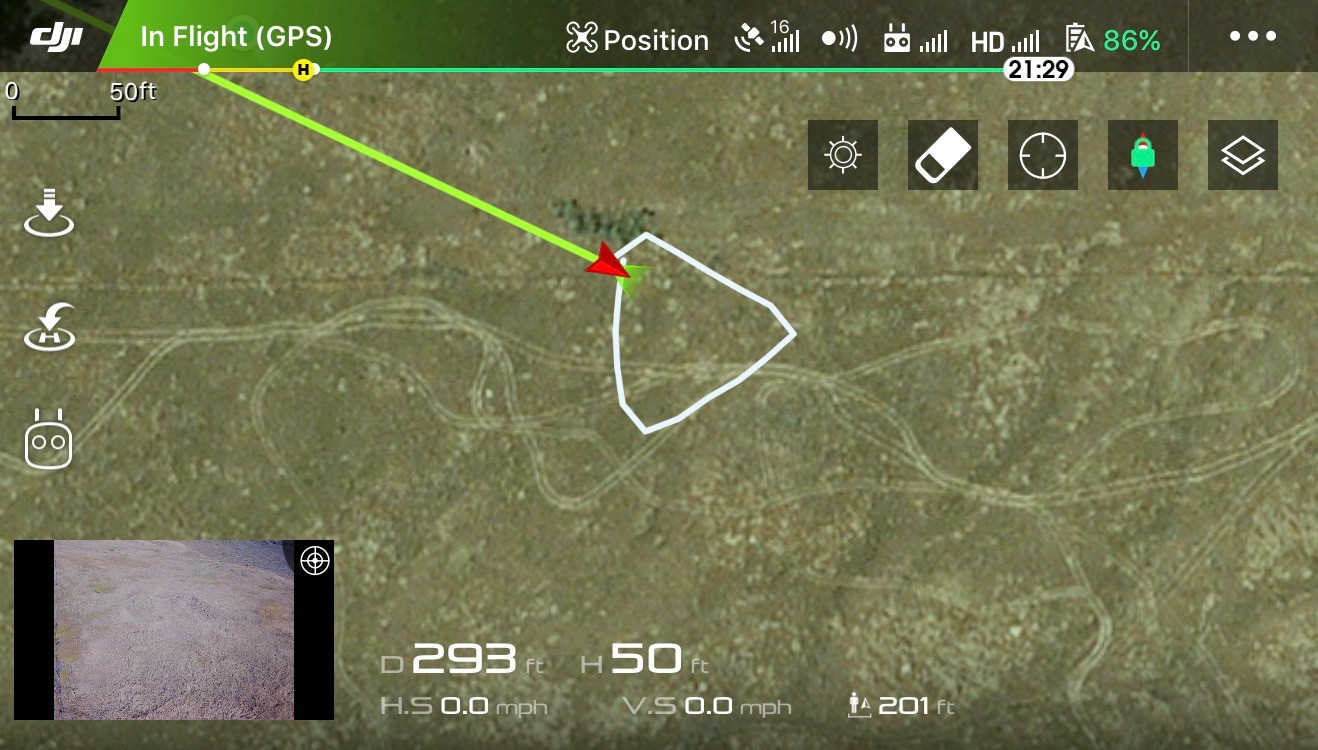Open the Position flight mode status
1318x750 pixels.
[x=637, y=40]
